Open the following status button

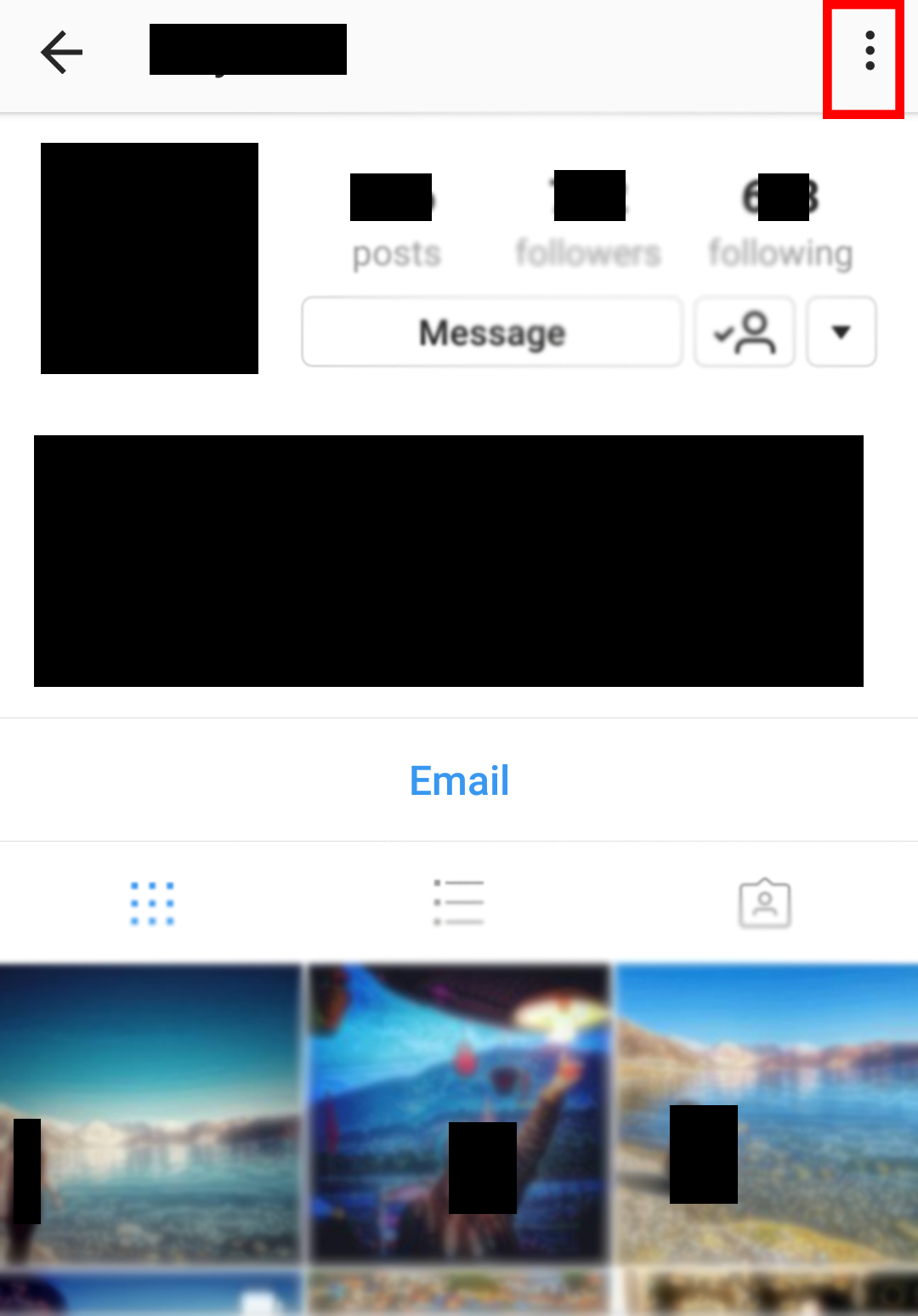745,332
